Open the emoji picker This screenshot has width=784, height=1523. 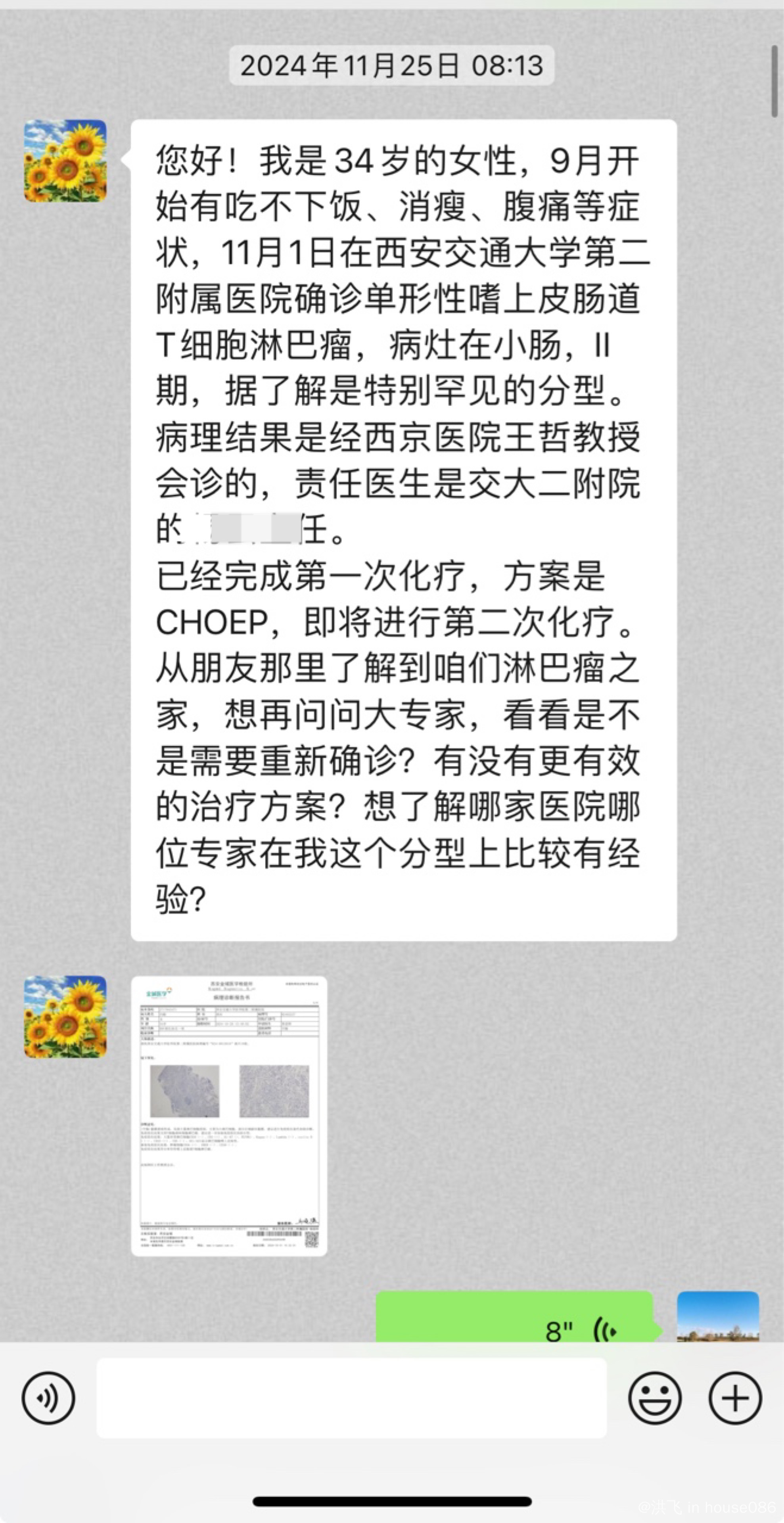click(654, 1398)
